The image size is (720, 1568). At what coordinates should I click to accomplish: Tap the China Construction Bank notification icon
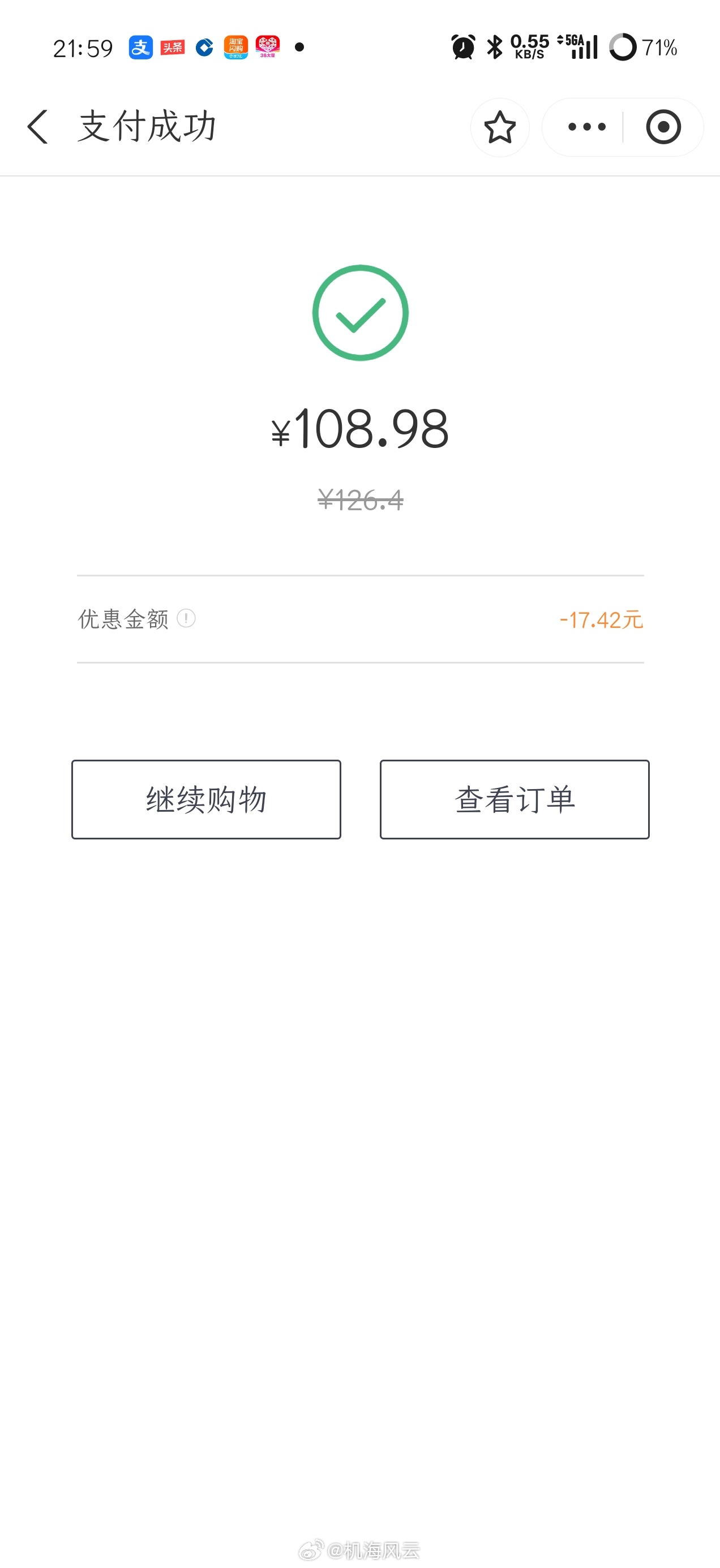205,47
